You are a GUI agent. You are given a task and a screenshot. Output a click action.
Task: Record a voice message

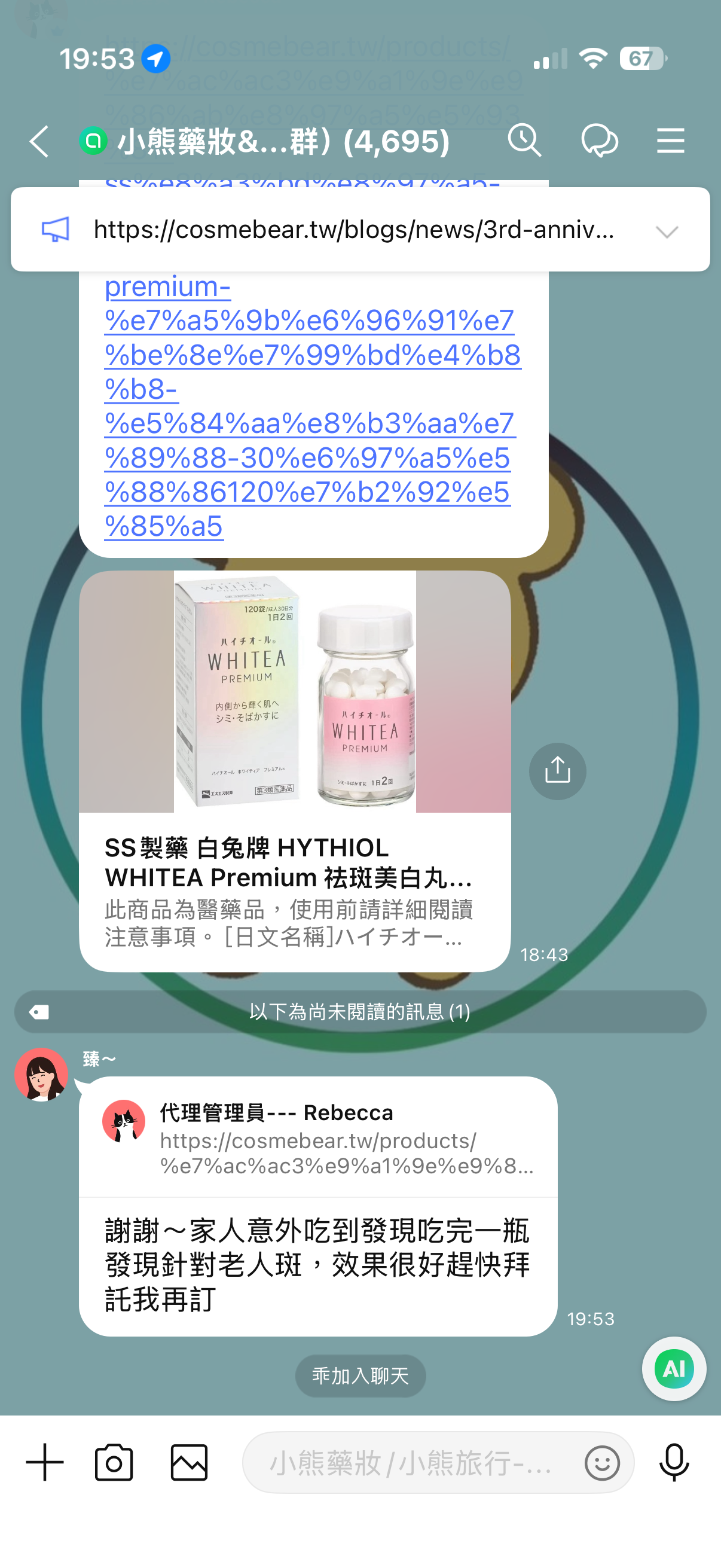674,1462
